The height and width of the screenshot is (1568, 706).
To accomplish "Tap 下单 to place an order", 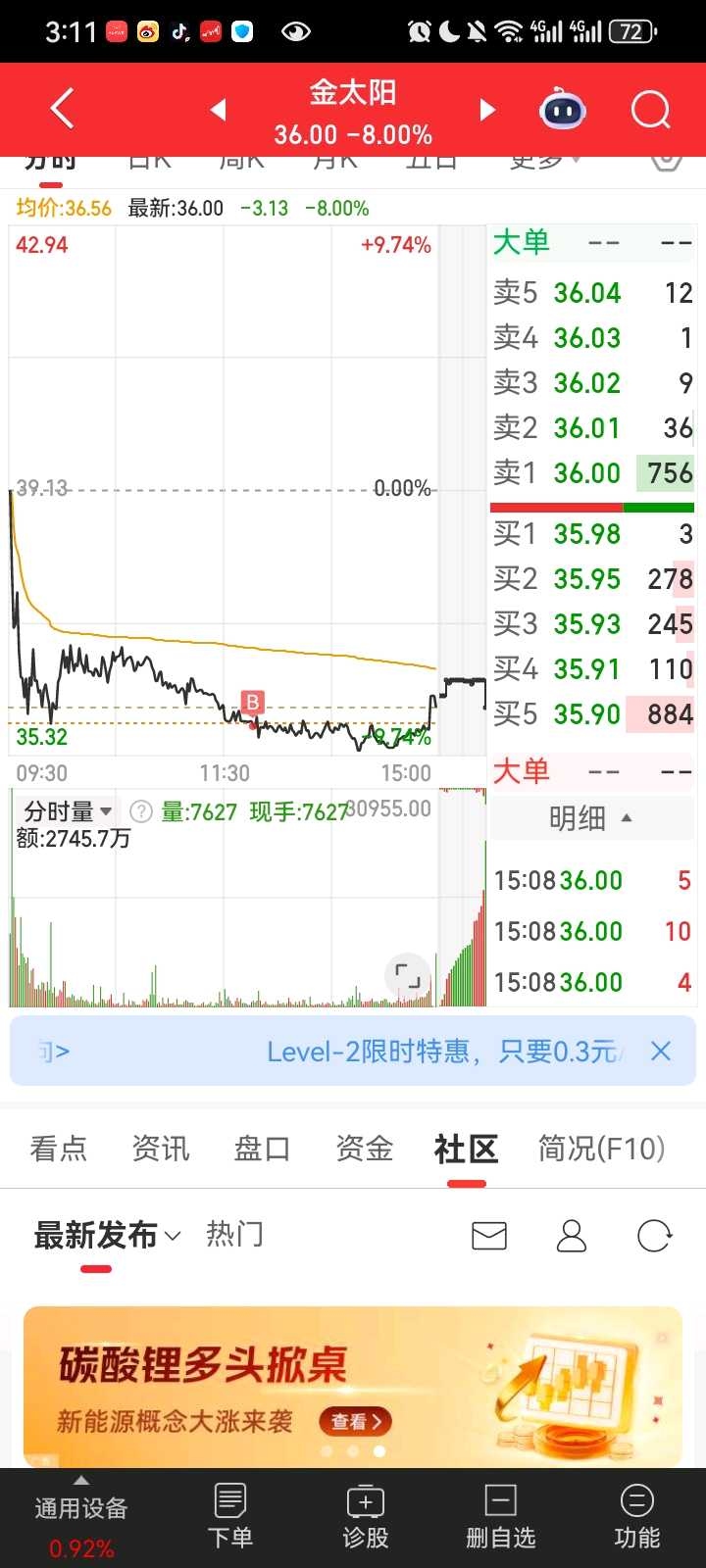I will 230,1515.
